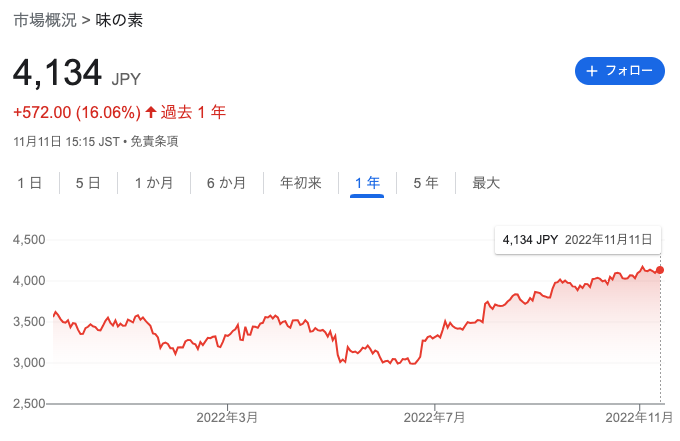Image resolution: width=680 pixels, height=441 pixels.
Task: Show the 1か月 chart
Action: 153,183
